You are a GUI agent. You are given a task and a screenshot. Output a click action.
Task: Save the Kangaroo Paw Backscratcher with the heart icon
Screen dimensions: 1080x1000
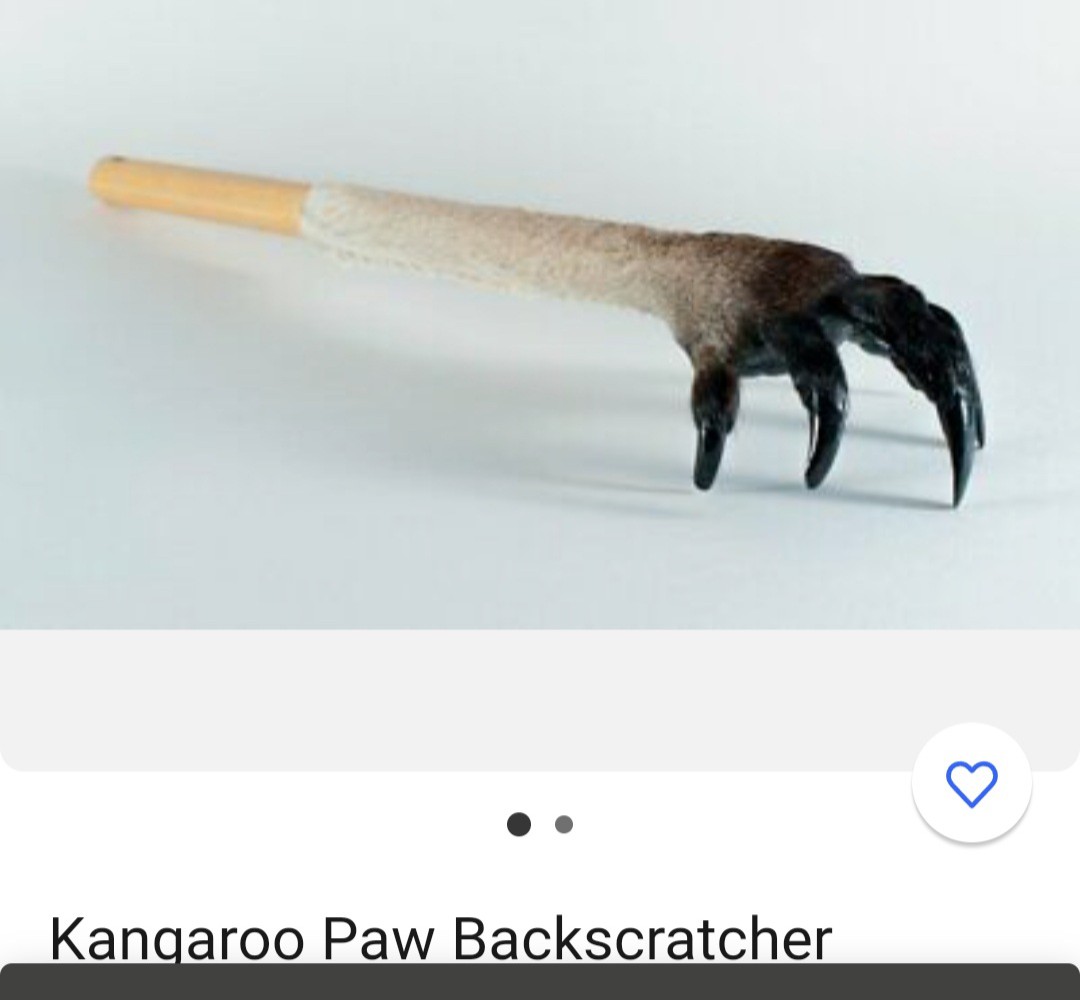(x=971, y=783)
